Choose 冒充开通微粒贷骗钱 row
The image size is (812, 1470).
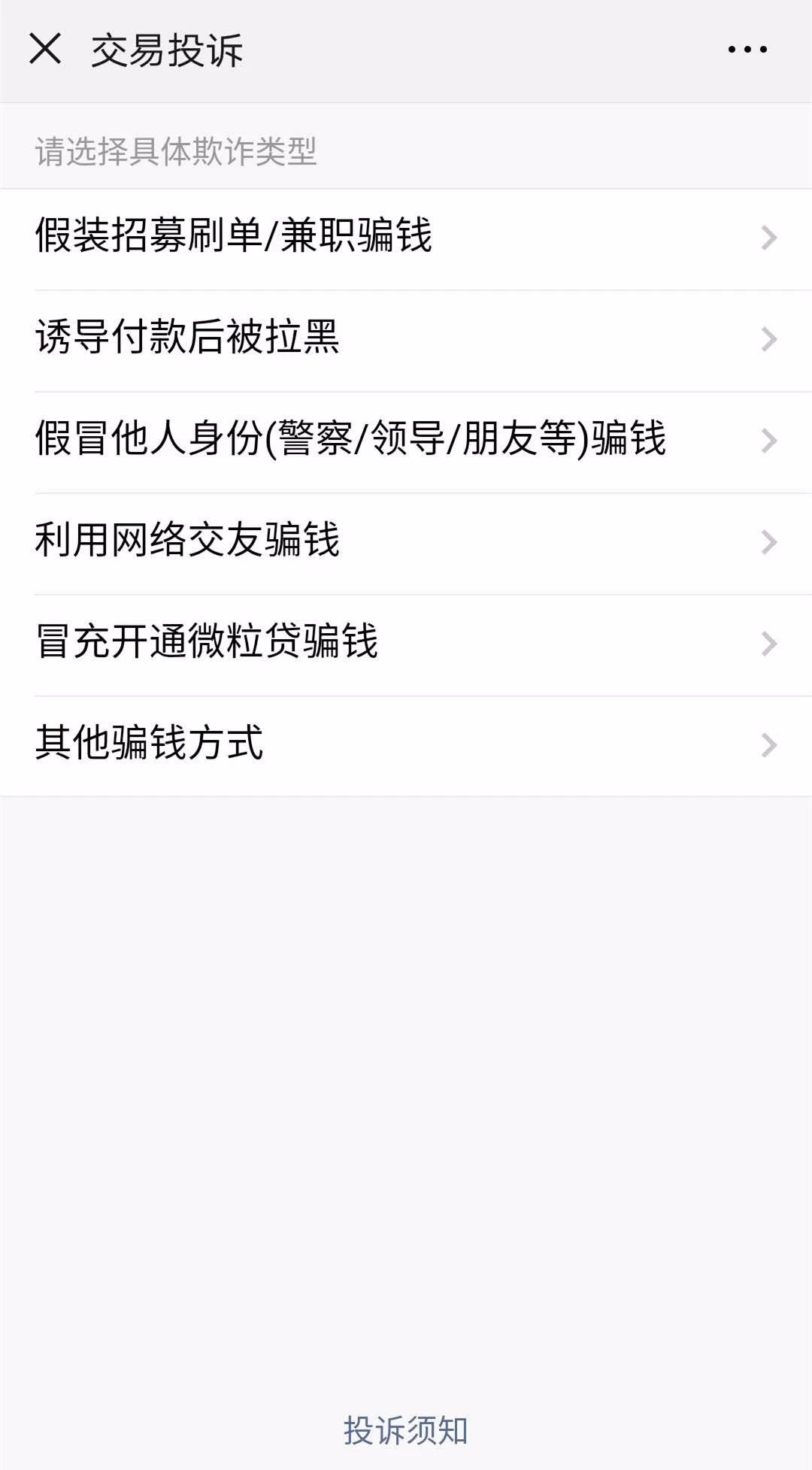point(406,643)
